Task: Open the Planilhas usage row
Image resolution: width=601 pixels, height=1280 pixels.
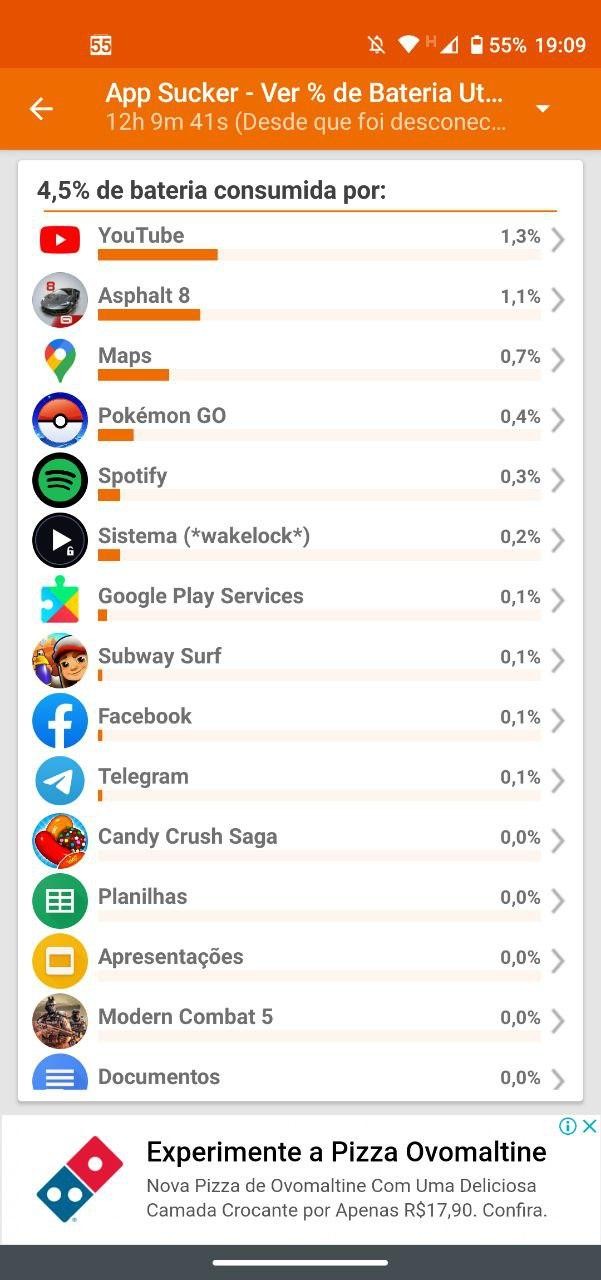Action: [x=300, y=900]
